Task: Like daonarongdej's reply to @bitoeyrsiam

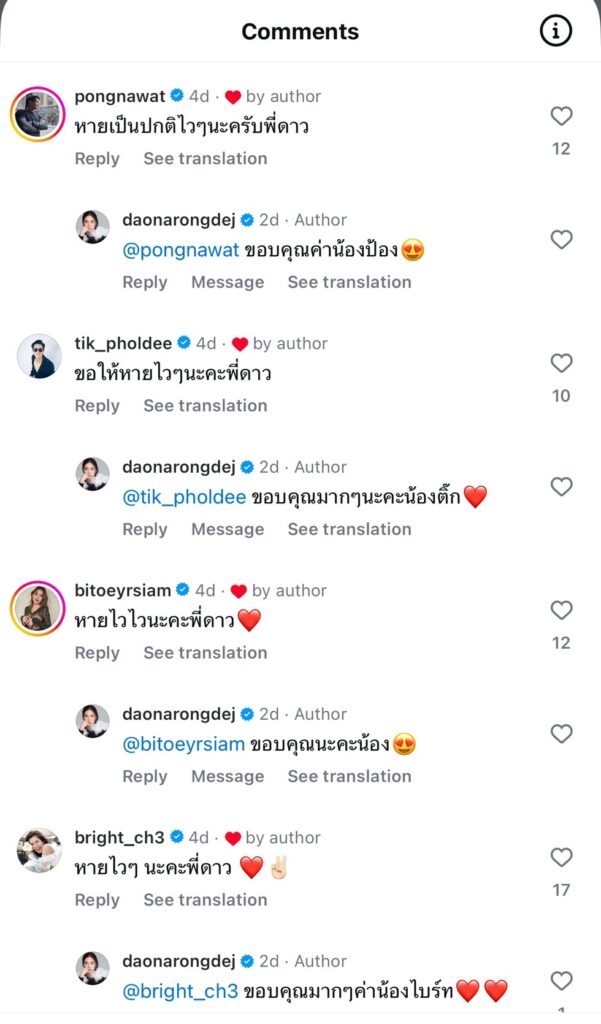Action: click(x=561, y=733)
